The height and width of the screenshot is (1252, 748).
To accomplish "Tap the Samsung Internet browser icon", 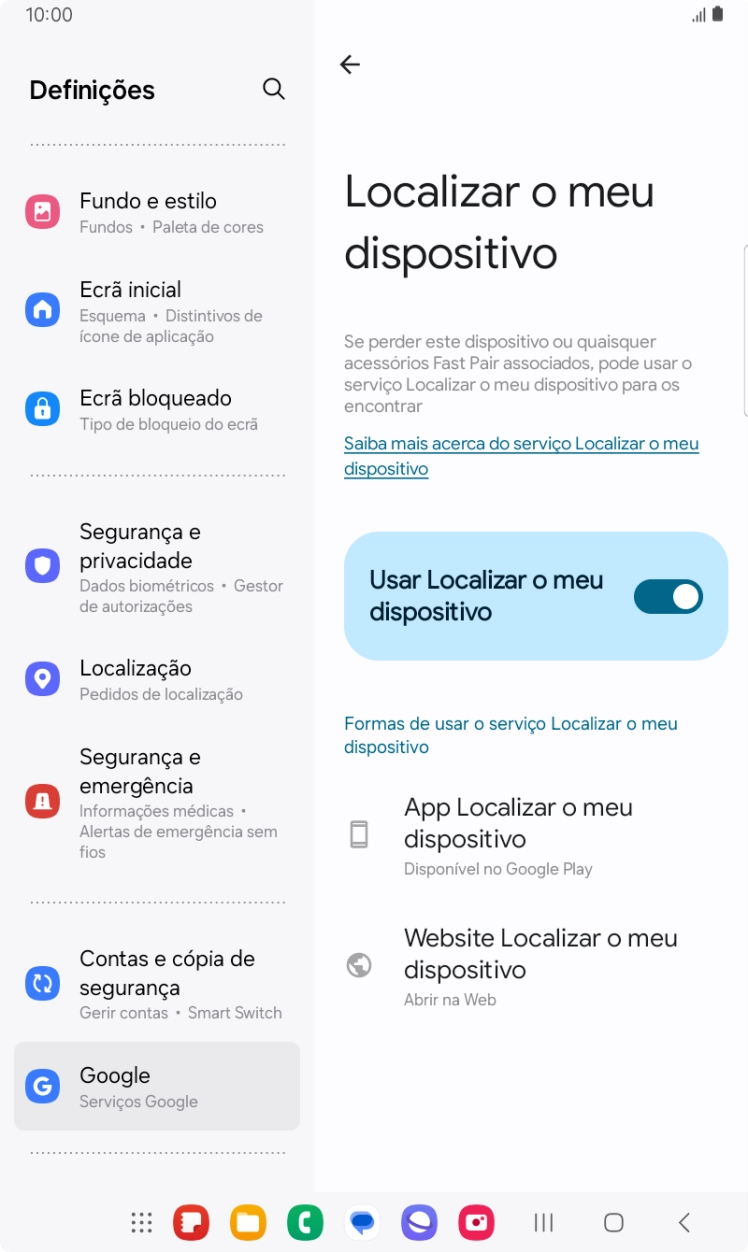I will click(419, 1222).
